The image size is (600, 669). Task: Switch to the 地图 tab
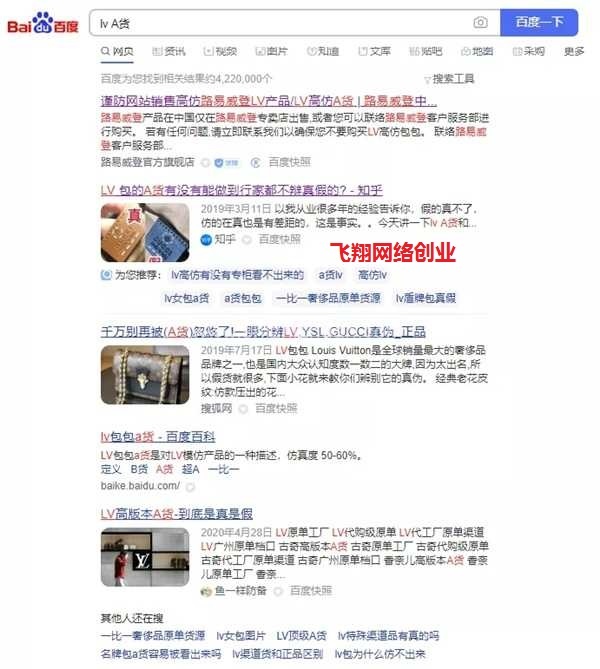pos(477,52)
